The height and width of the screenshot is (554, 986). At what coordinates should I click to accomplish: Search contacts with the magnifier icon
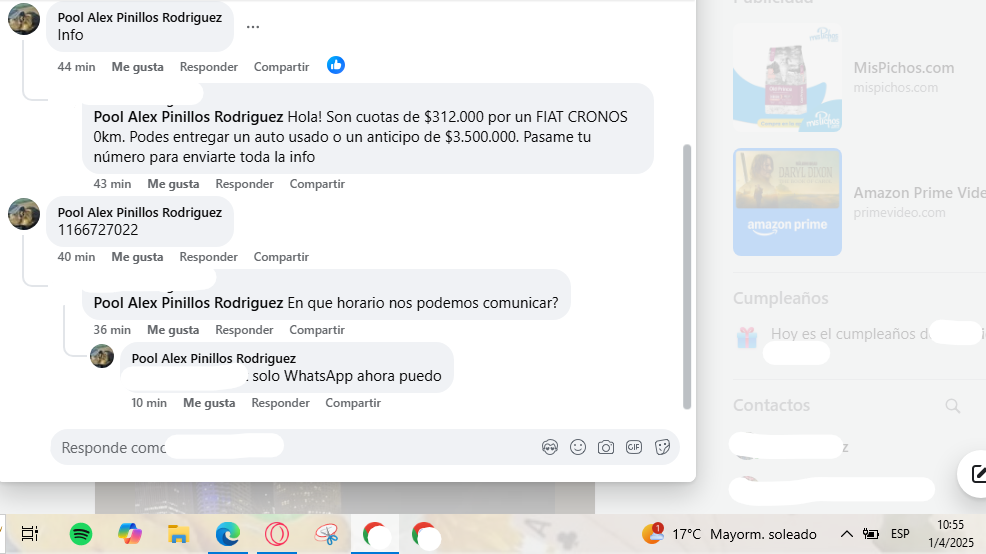(x=953, y=406)
